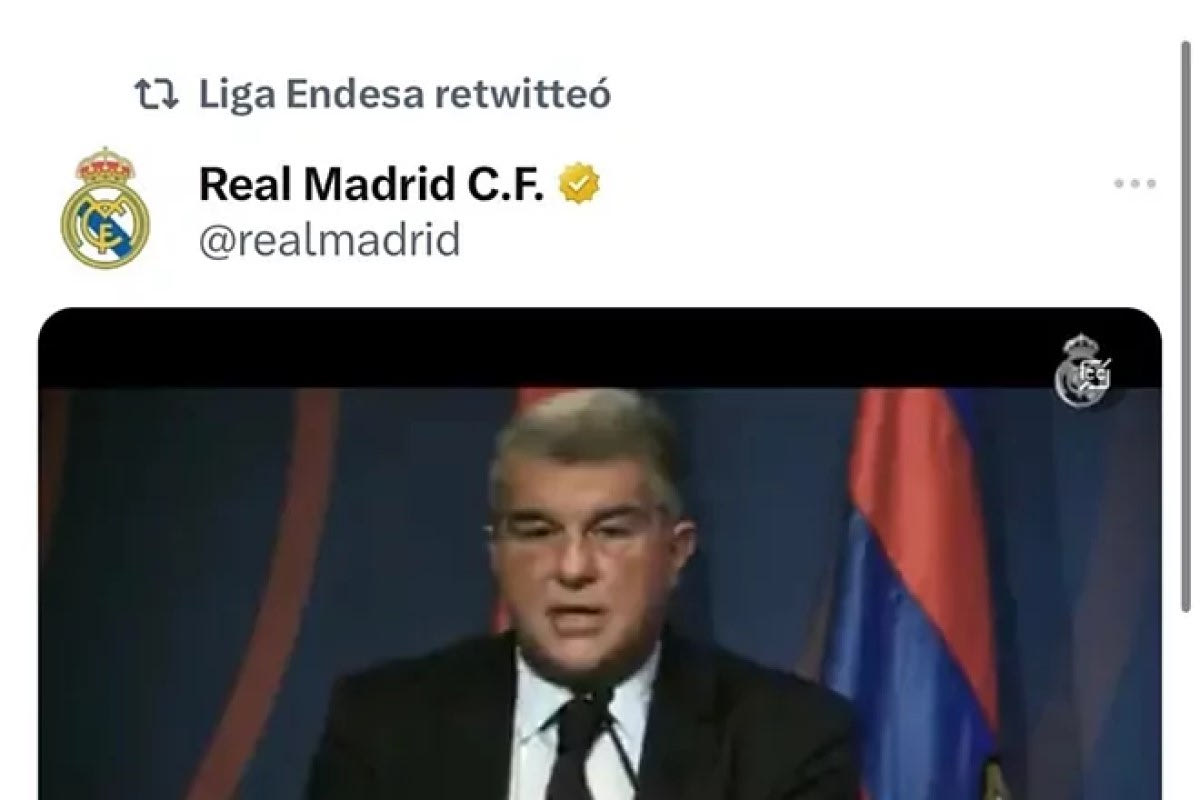Open Real Madrid C.F. profile picture
The width and height of the screenshot is (1200, 800).
(104, 209)
